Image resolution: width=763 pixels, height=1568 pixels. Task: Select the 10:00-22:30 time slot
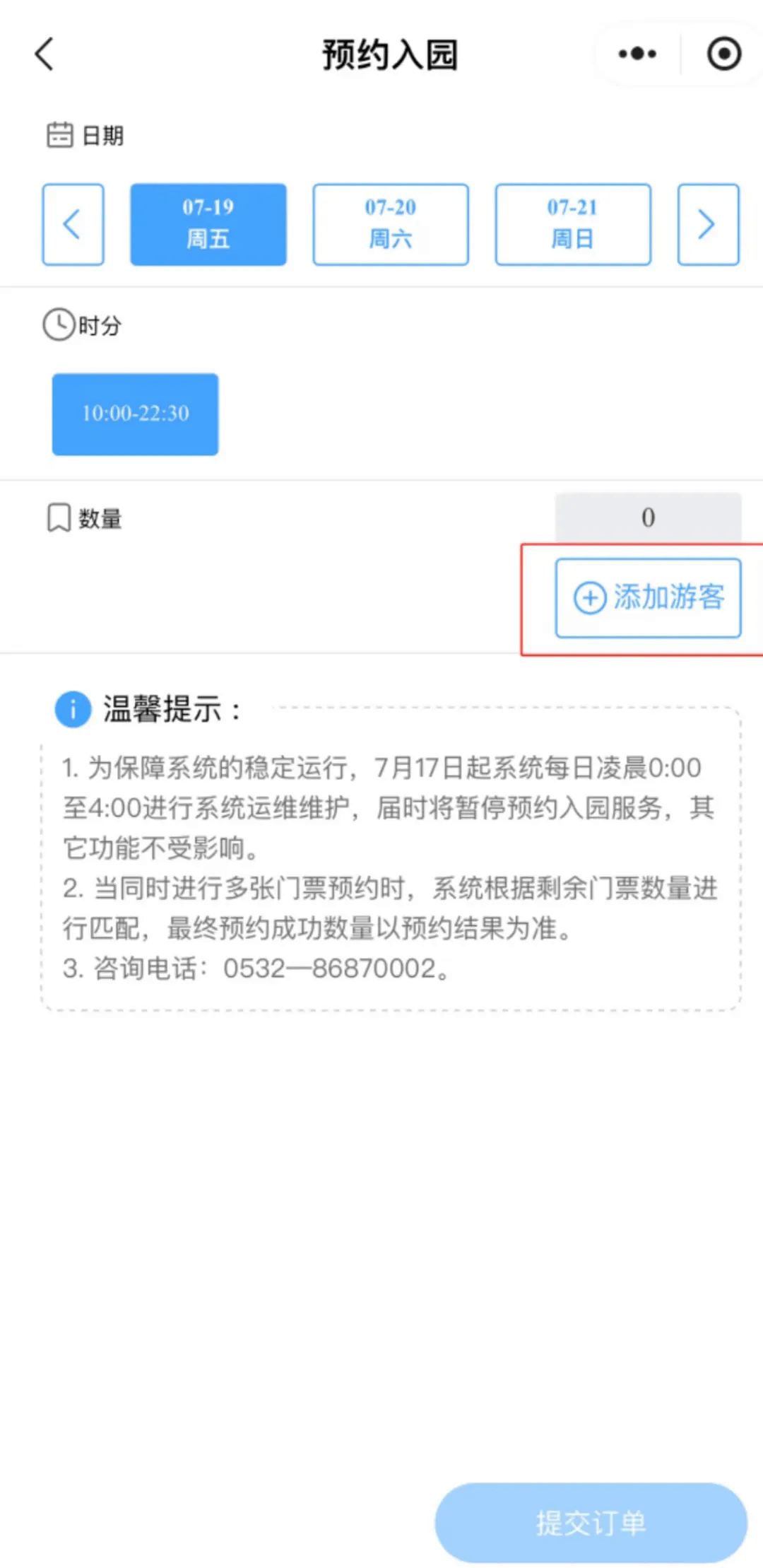click(135, 414)
